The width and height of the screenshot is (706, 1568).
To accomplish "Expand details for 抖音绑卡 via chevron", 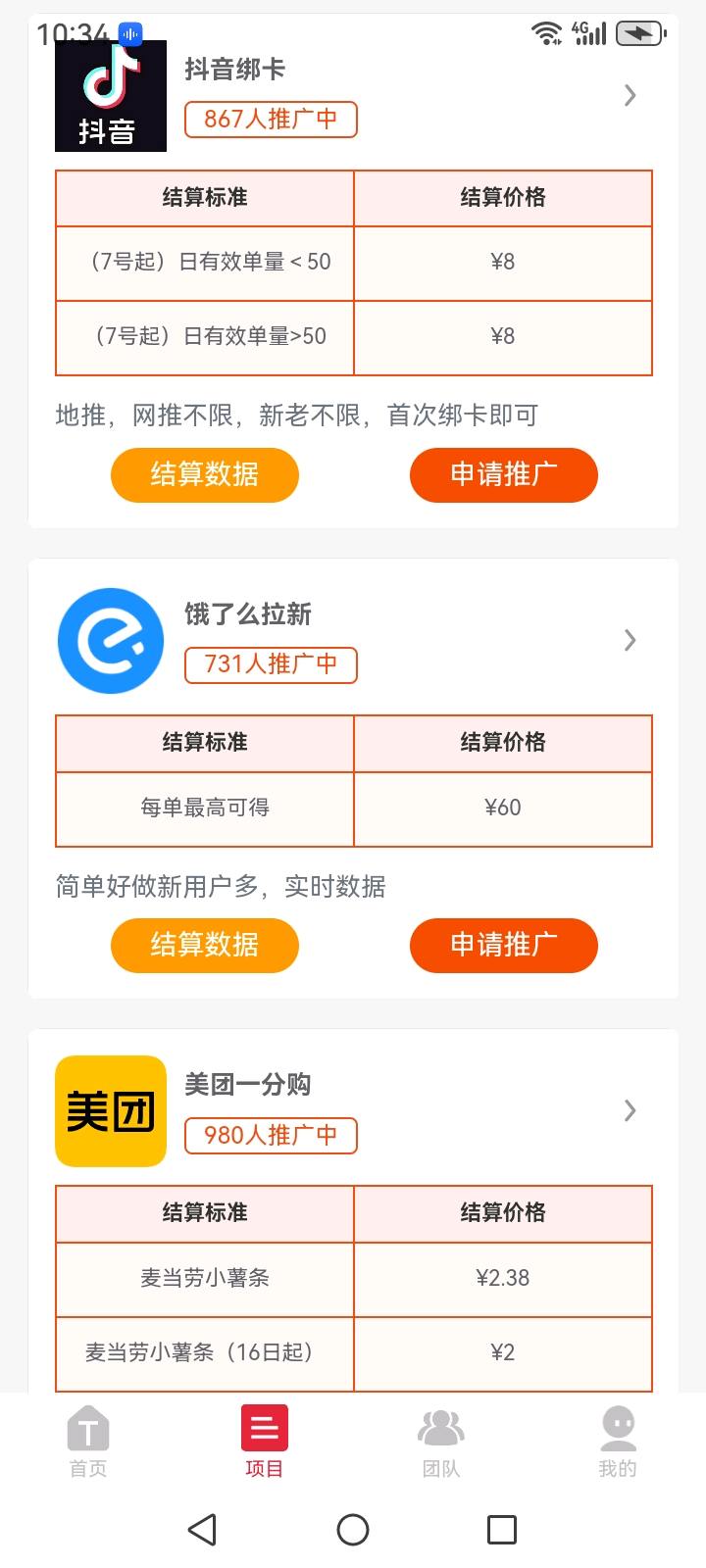I will click(x=630, y=95).
